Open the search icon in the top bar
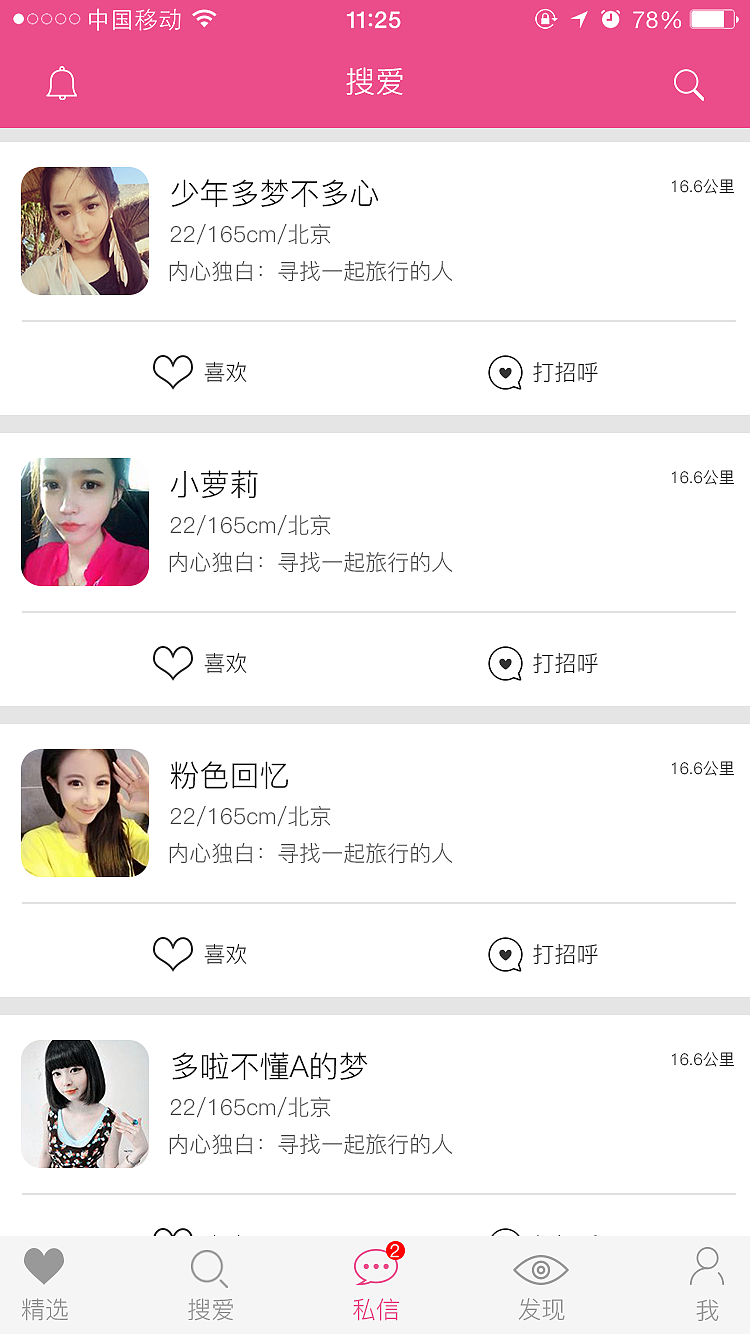750x1334 pixels. point(688,86)
